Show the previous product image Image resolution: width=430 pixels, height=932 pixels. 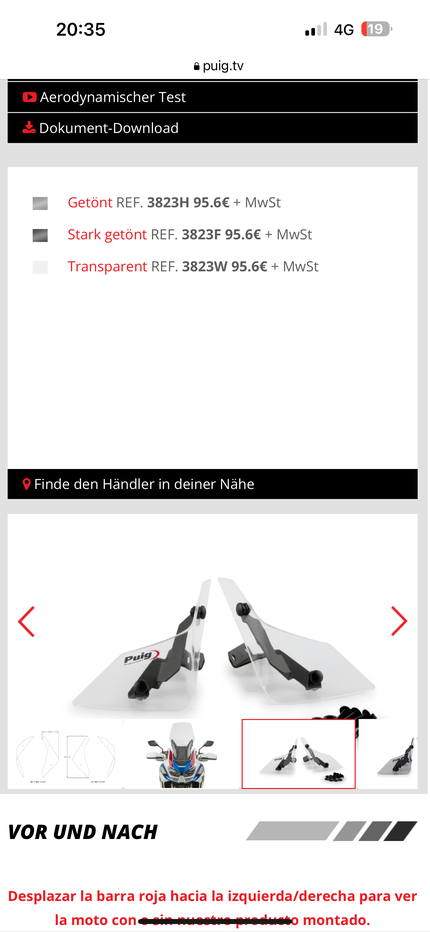click(x=27, y=622)
